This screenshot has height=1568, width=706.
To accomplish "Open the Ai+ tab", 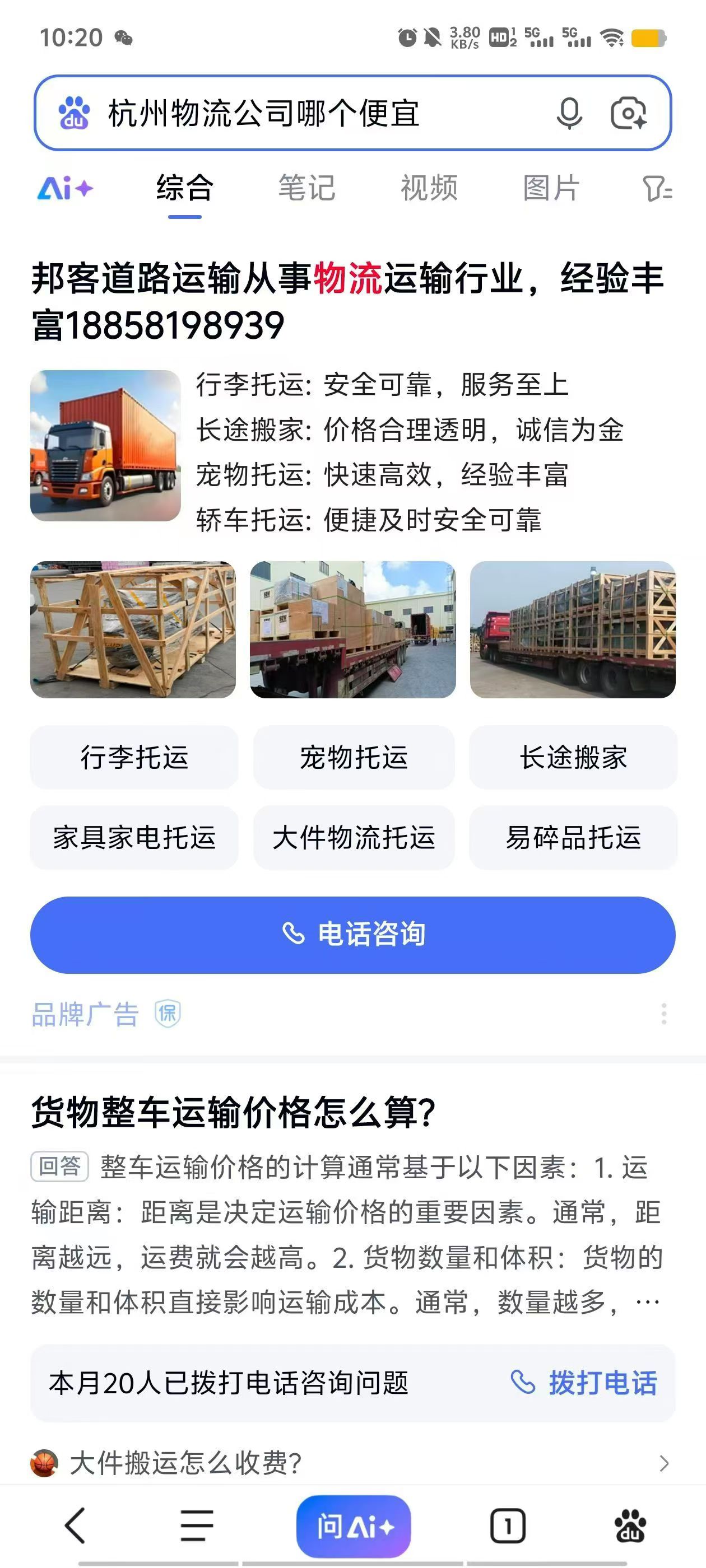I will 65,188.
